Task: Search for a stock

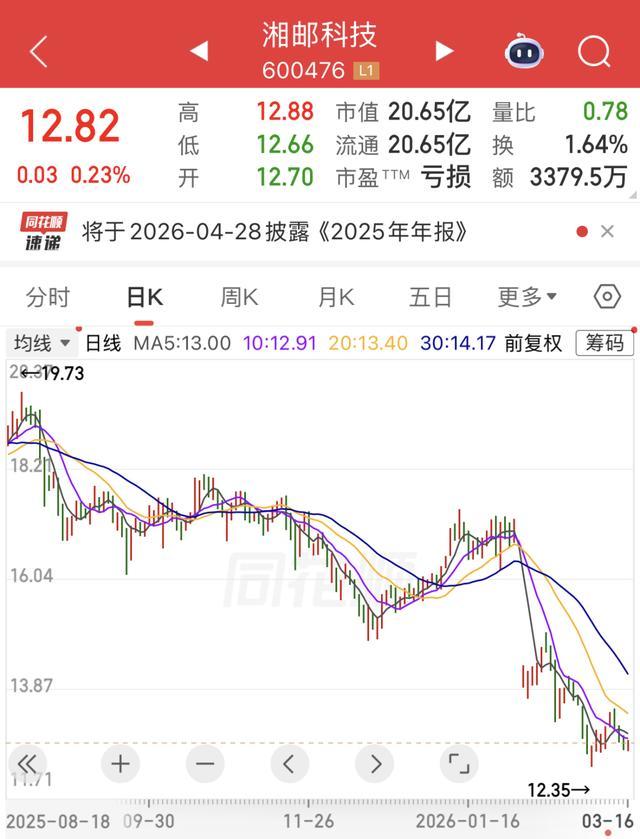Action: [594, 51]
